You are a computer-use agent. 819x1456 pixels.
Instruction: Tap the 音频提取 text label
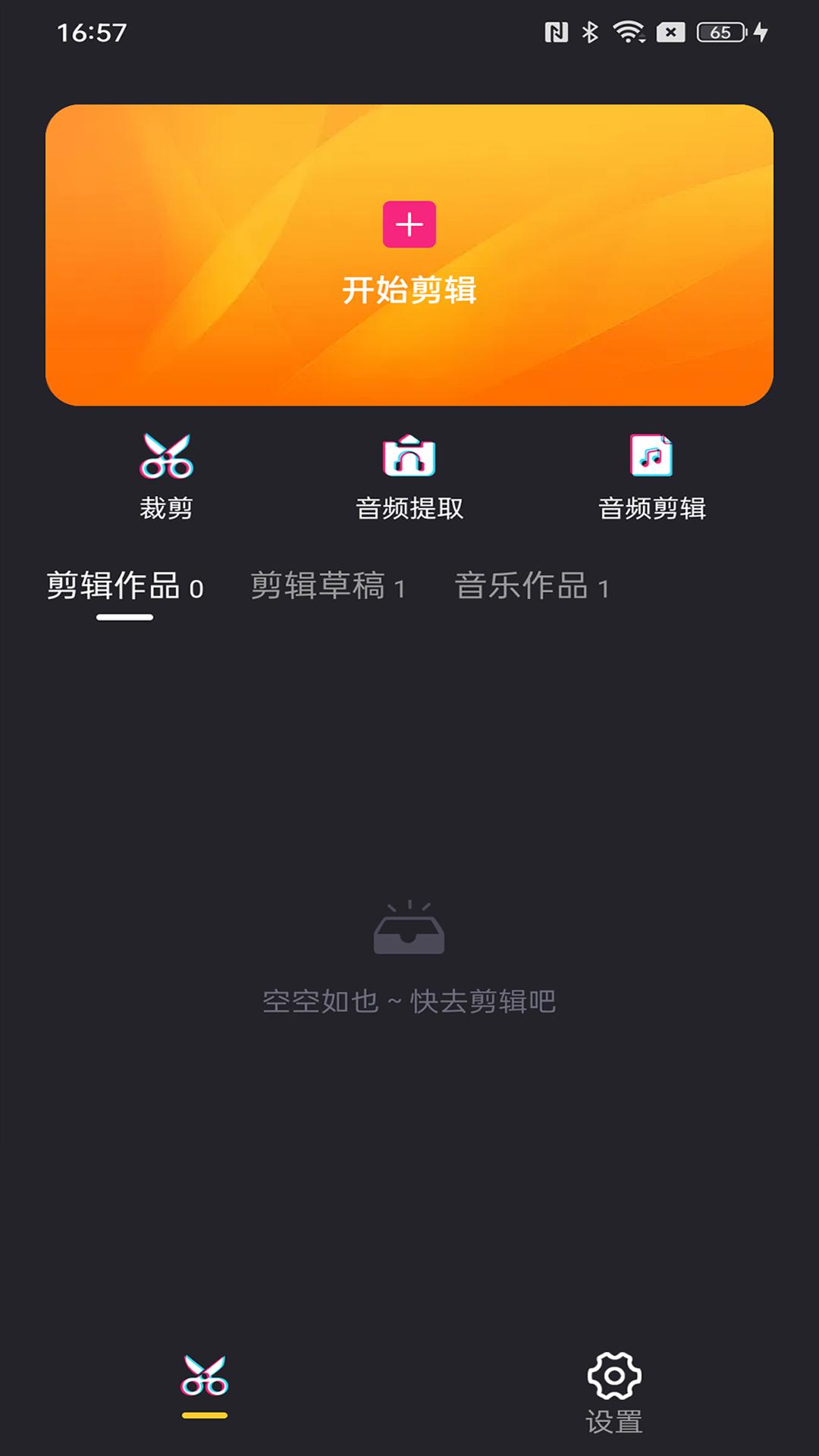pos(409,508)
